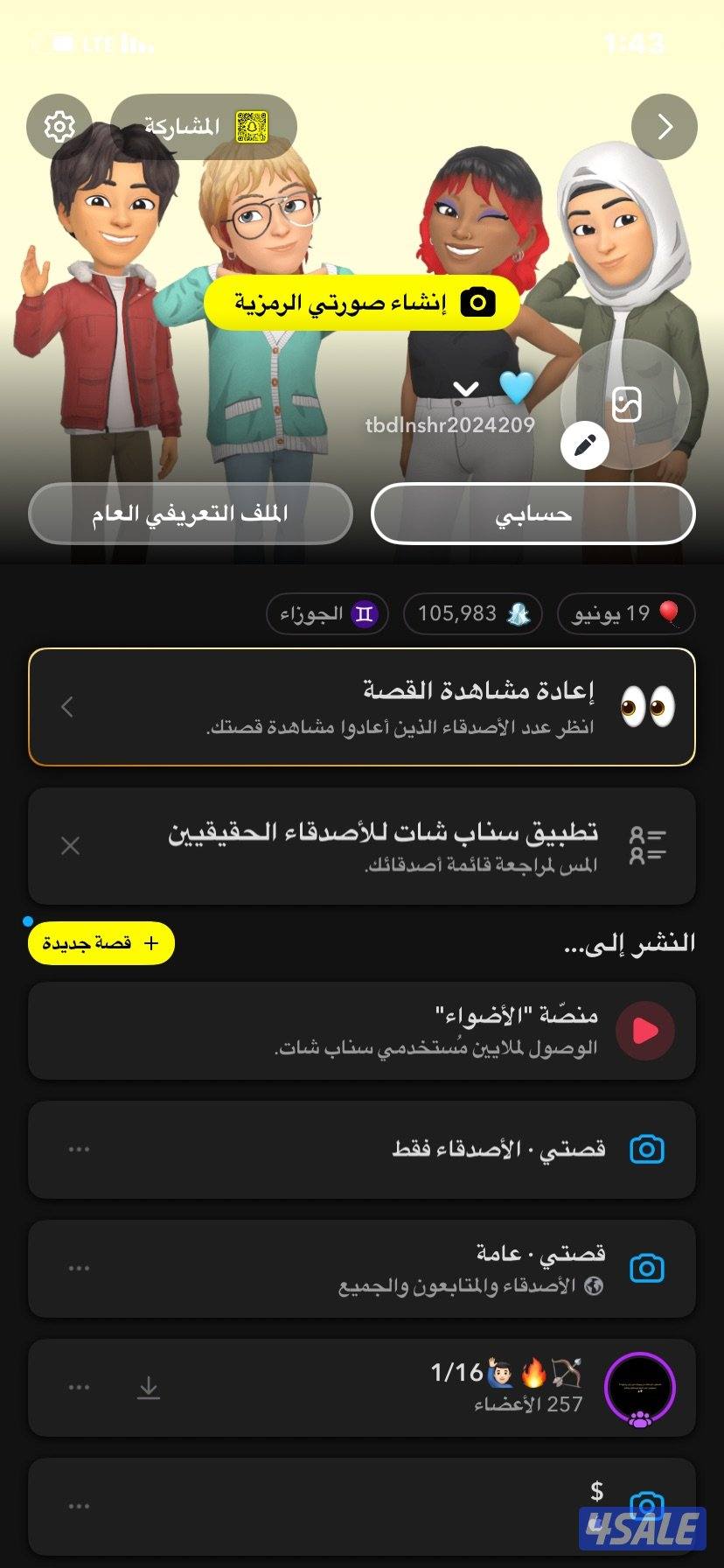
Task: Open the Settings gear icon
Action: point(58,124)
